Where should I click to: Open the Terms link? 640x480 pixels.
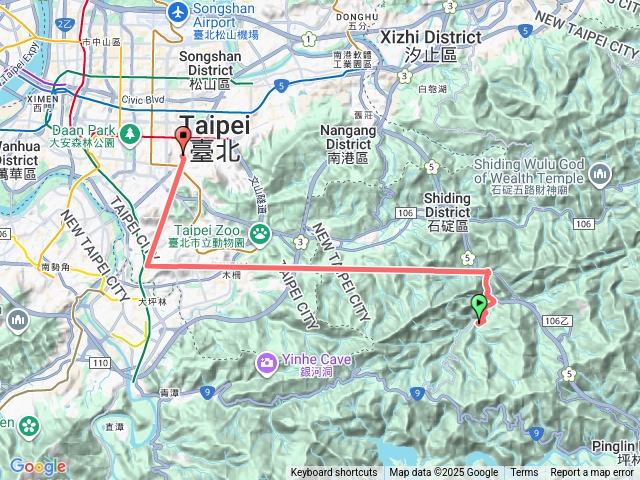[x=524, y=473]
